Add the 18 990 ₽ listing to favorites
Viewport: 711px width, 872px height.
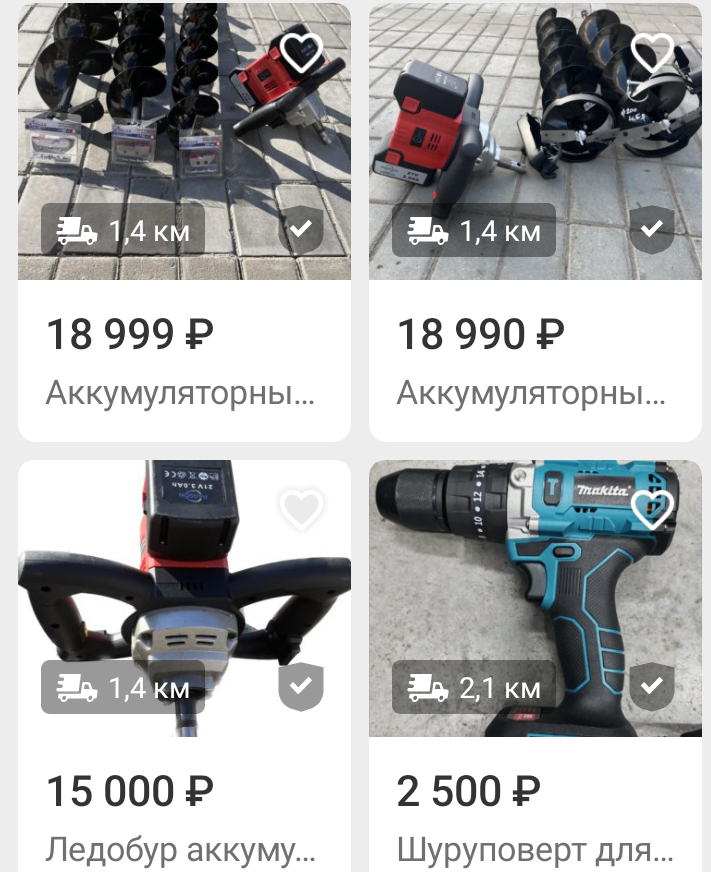pos(652,52)
